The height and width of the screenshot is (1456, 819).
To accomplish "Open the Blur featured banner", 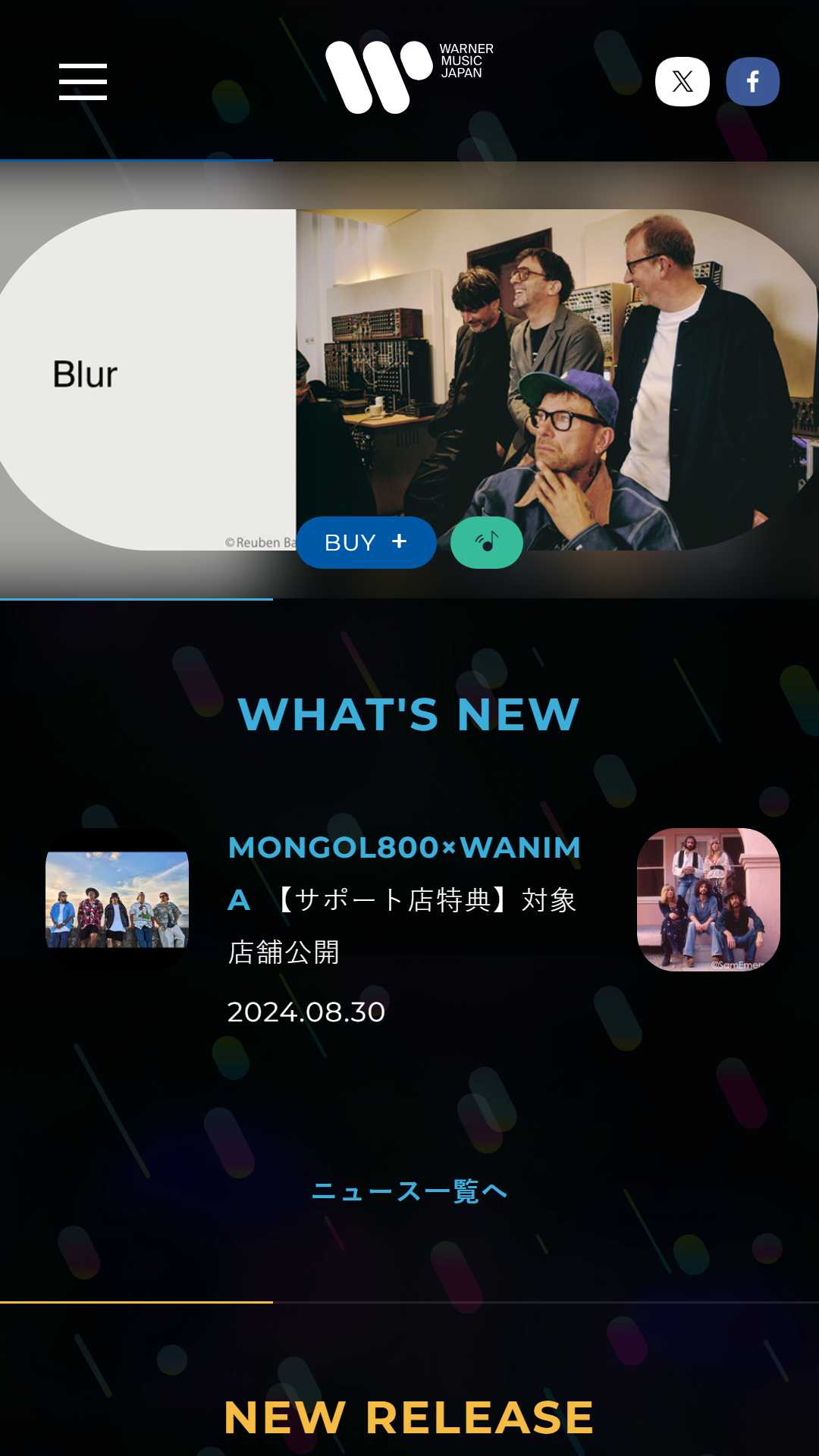I will [409, 379].
